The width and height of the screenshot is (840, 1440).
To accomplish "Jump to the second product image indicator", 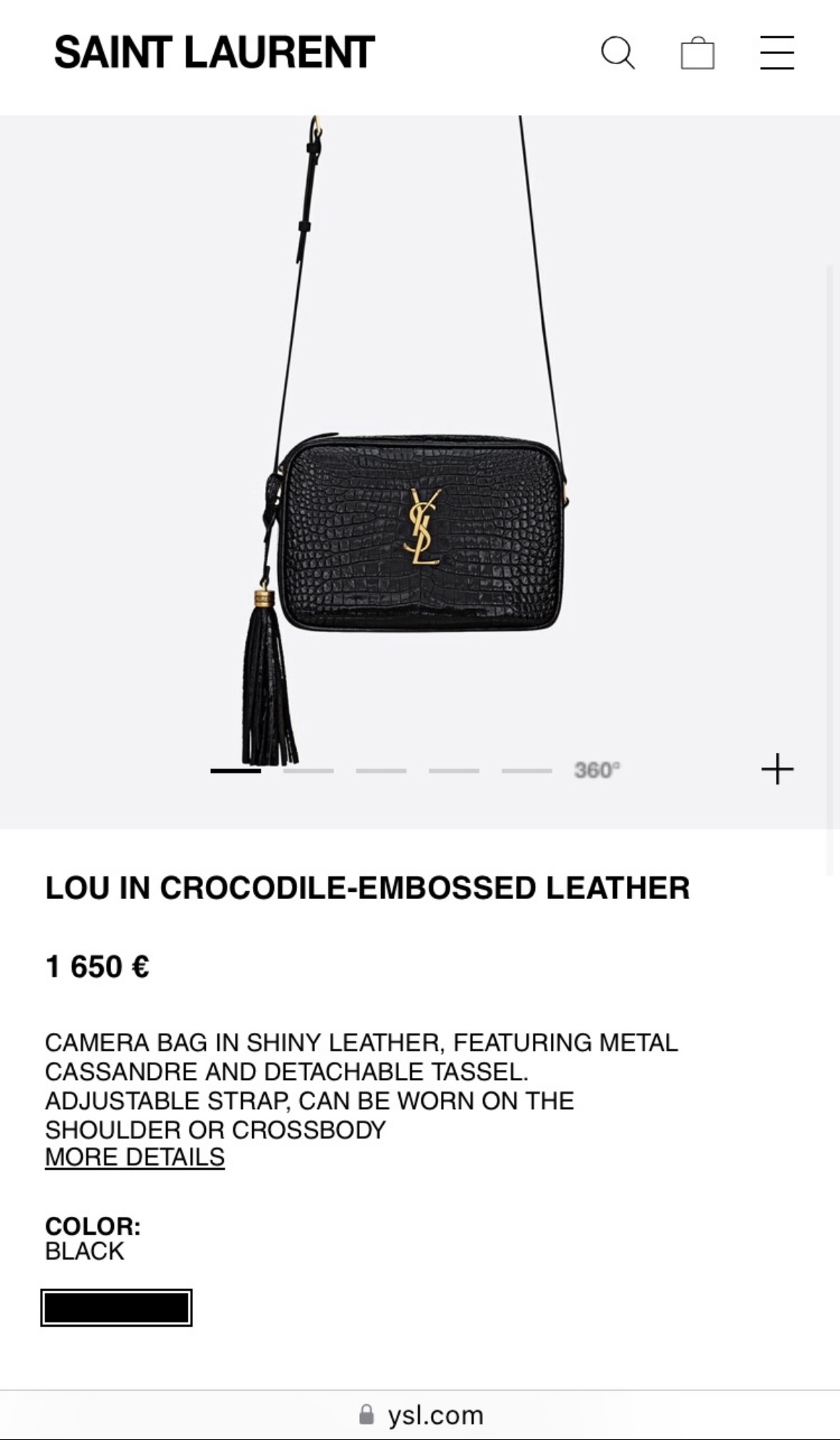I will (308, 771).
